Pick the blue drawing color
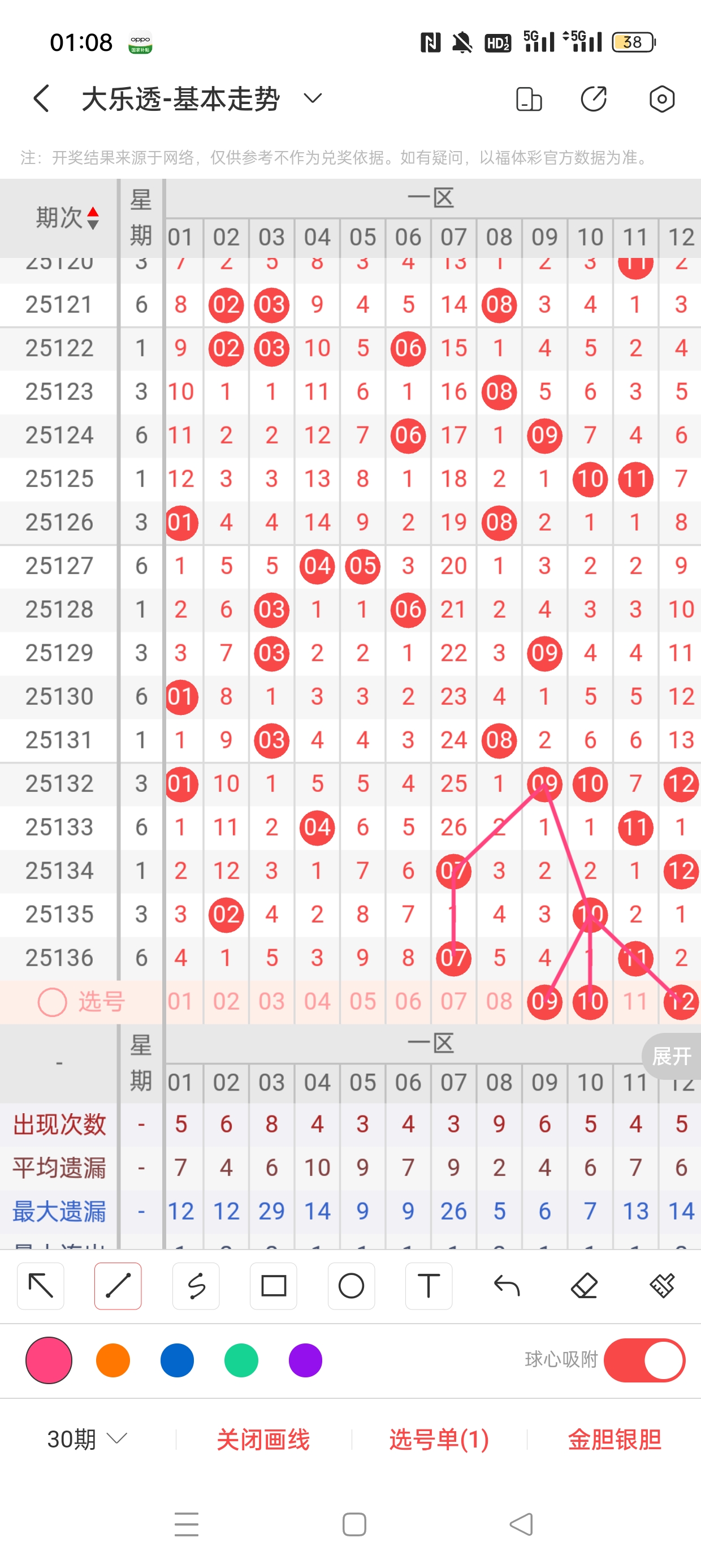The height and width of the screenshot is (1568, 701). tap(177, 1360)
